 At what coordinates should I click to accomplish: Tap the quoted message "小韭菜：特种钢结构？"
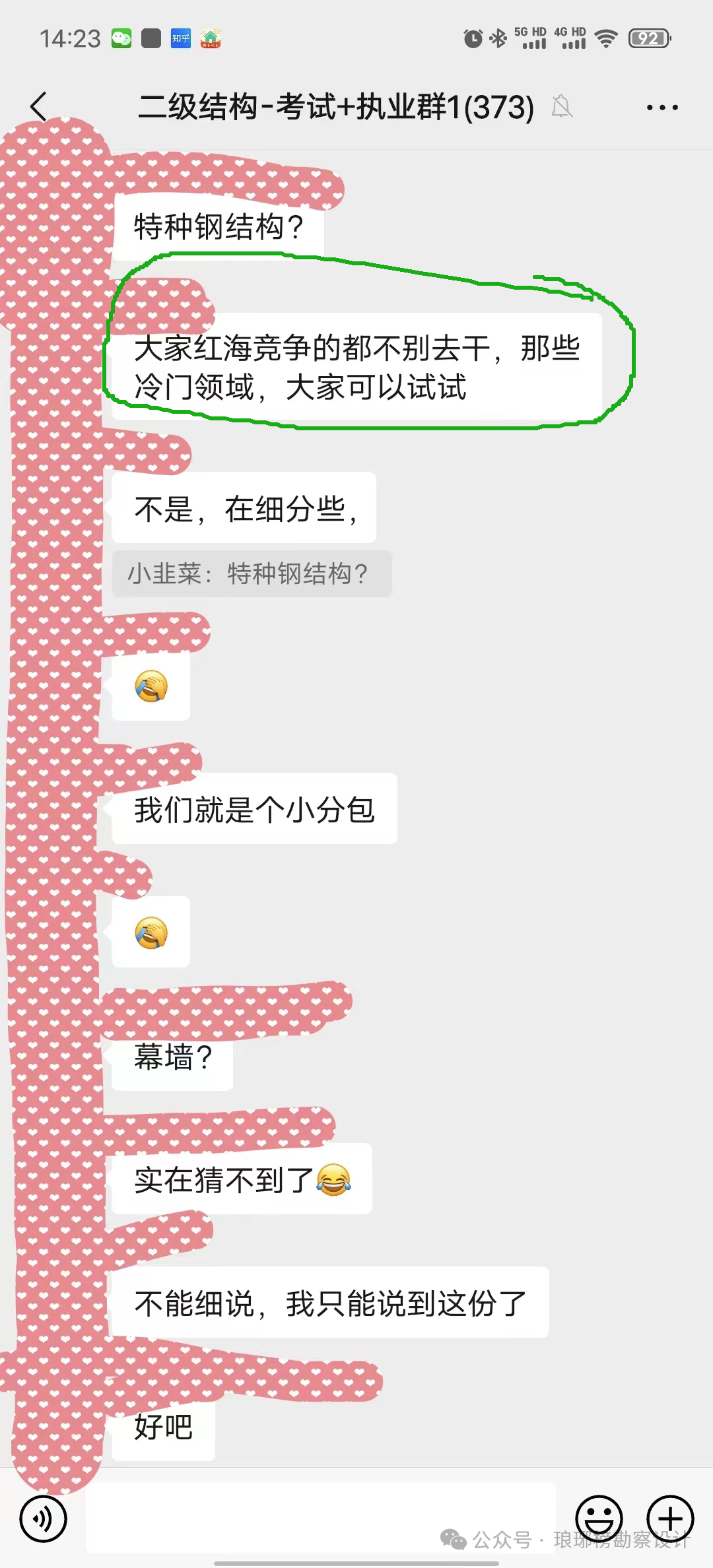[x=252, y=573]
